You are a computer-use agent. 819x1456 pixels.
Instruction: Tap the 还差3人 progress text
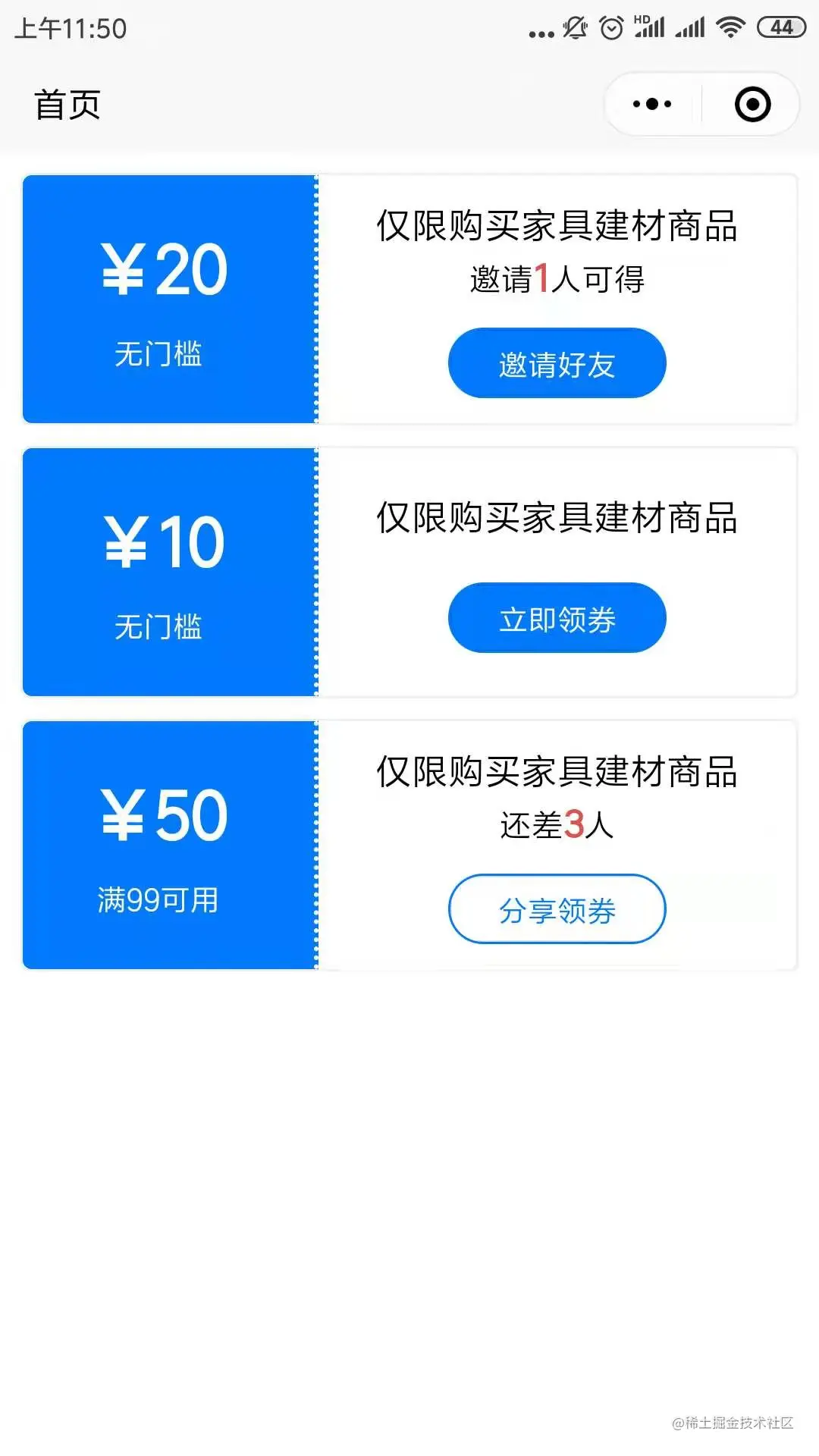[557, 827]
